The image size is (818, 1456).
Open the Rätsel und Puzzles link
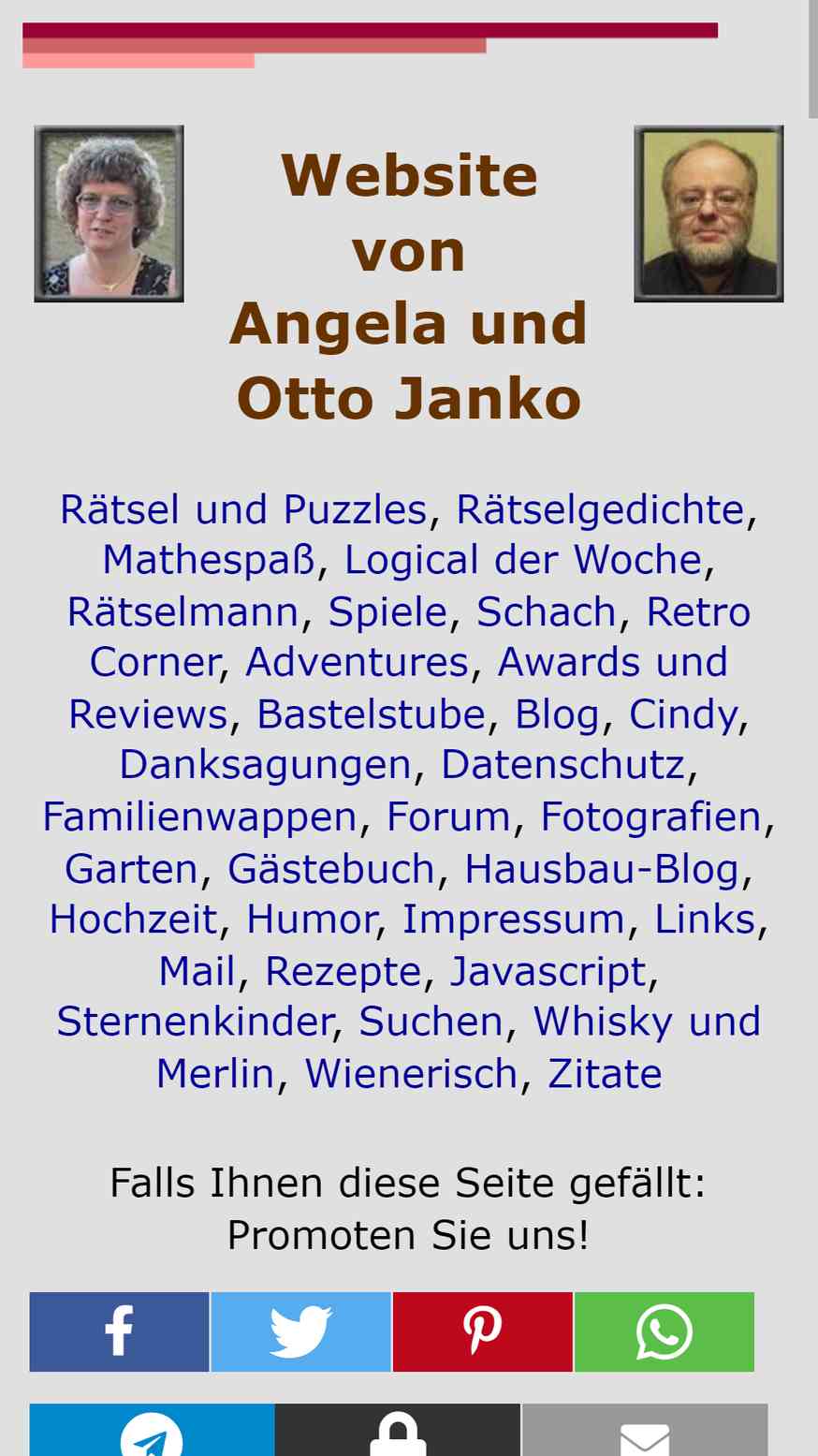pos(243,509)
